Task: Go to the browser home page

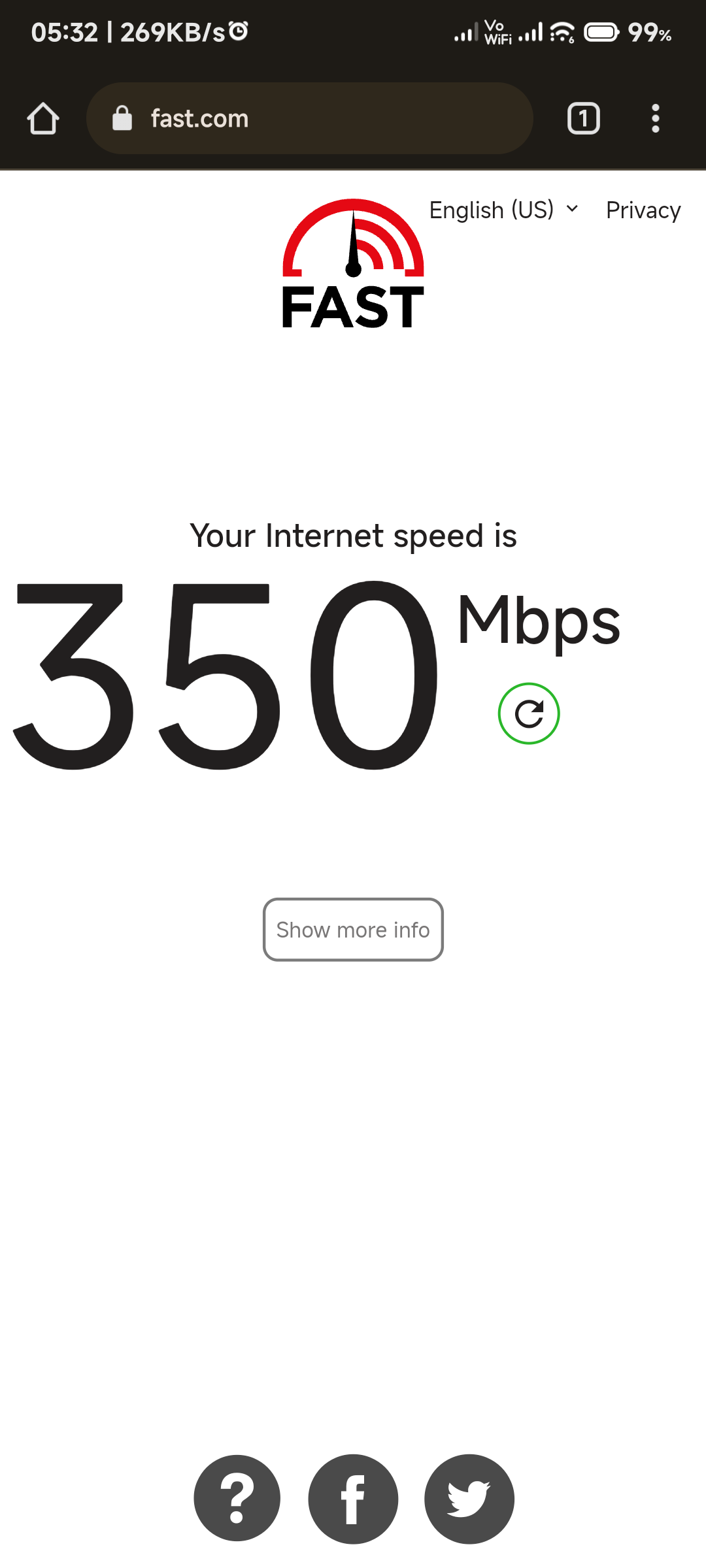Action: coord(43,119)
